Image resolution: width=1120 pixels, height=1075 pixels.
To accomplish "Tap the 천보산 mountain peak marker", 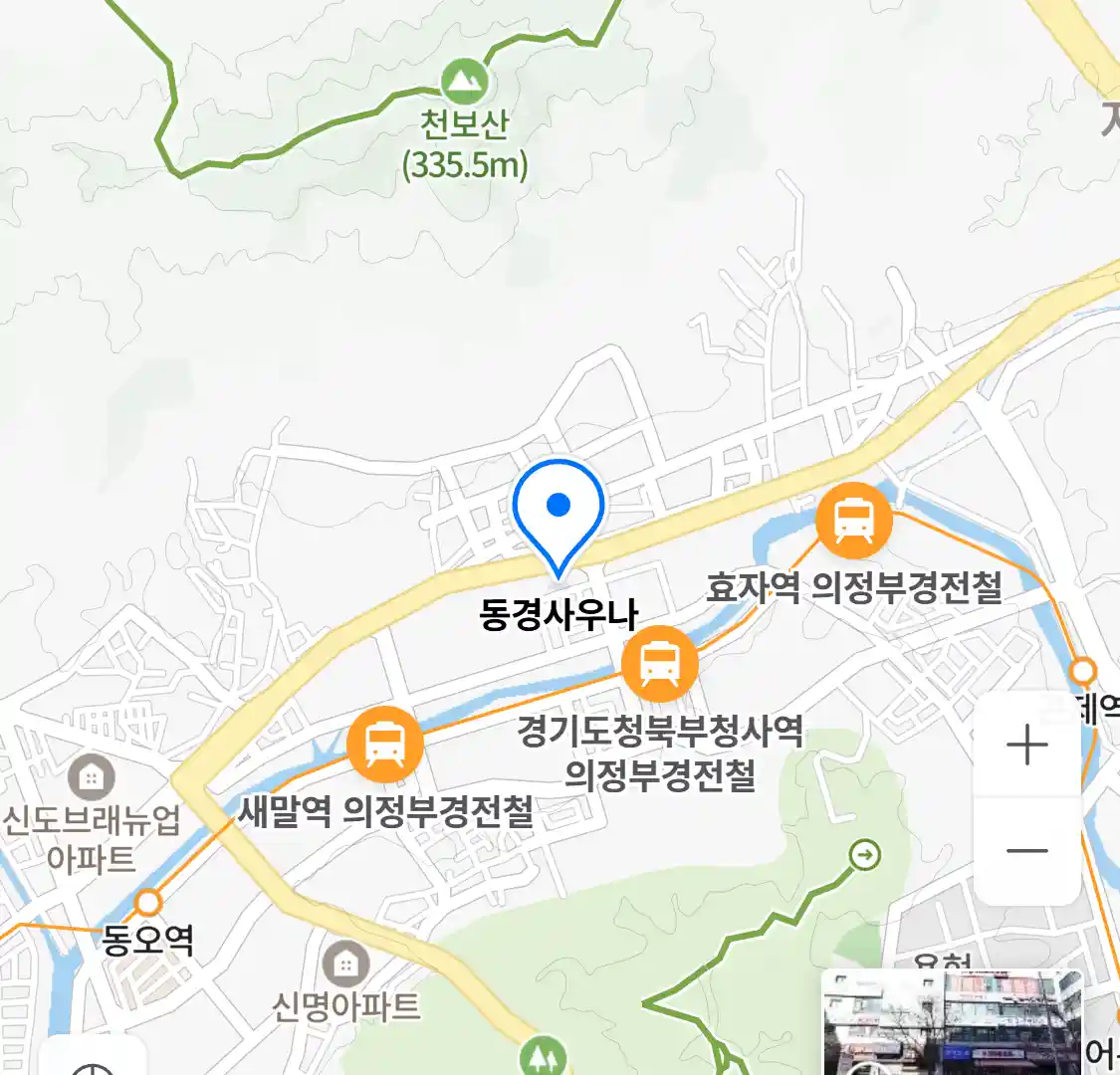I will coord(463,82).
